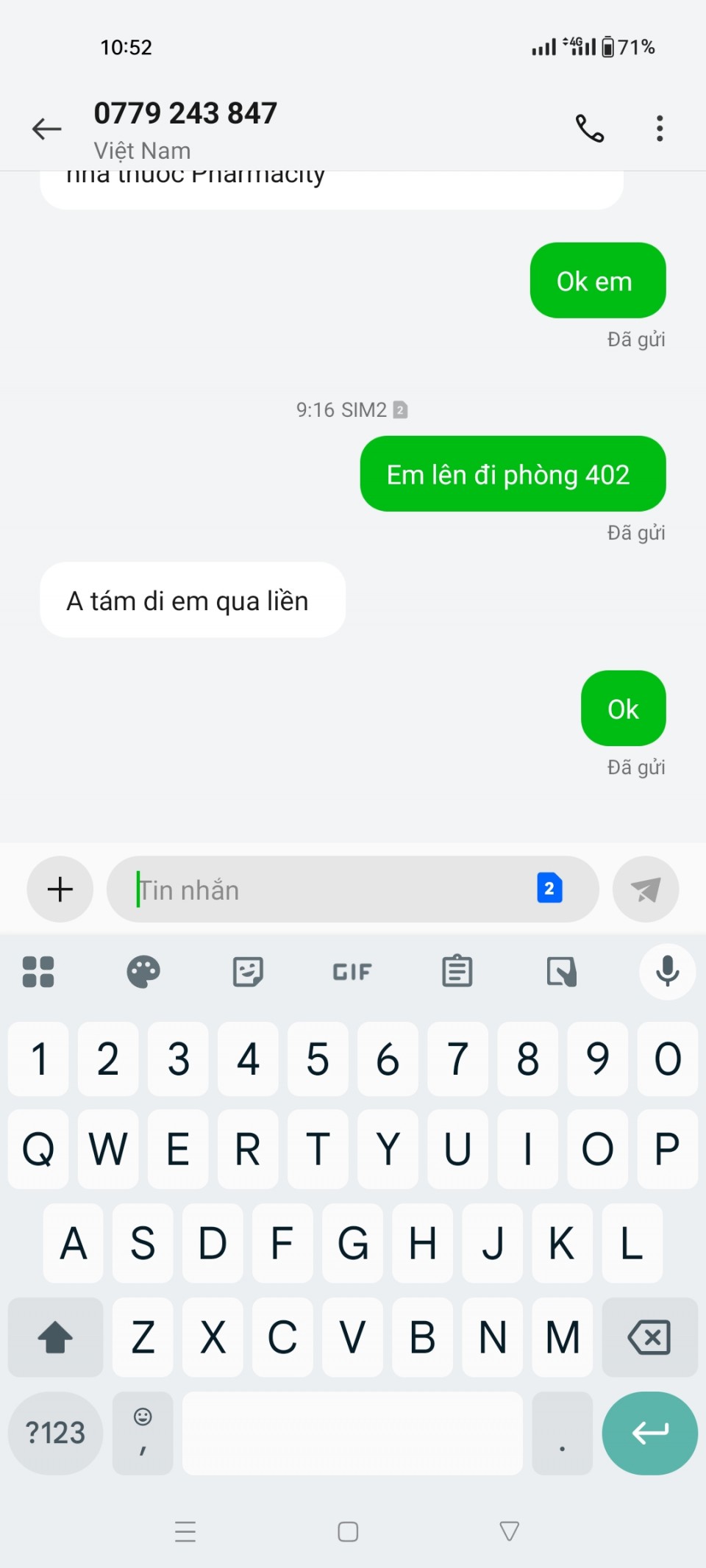Tap the plus attachment button
The height and width of the screenshot is (1568, 706).
(60, 889)
